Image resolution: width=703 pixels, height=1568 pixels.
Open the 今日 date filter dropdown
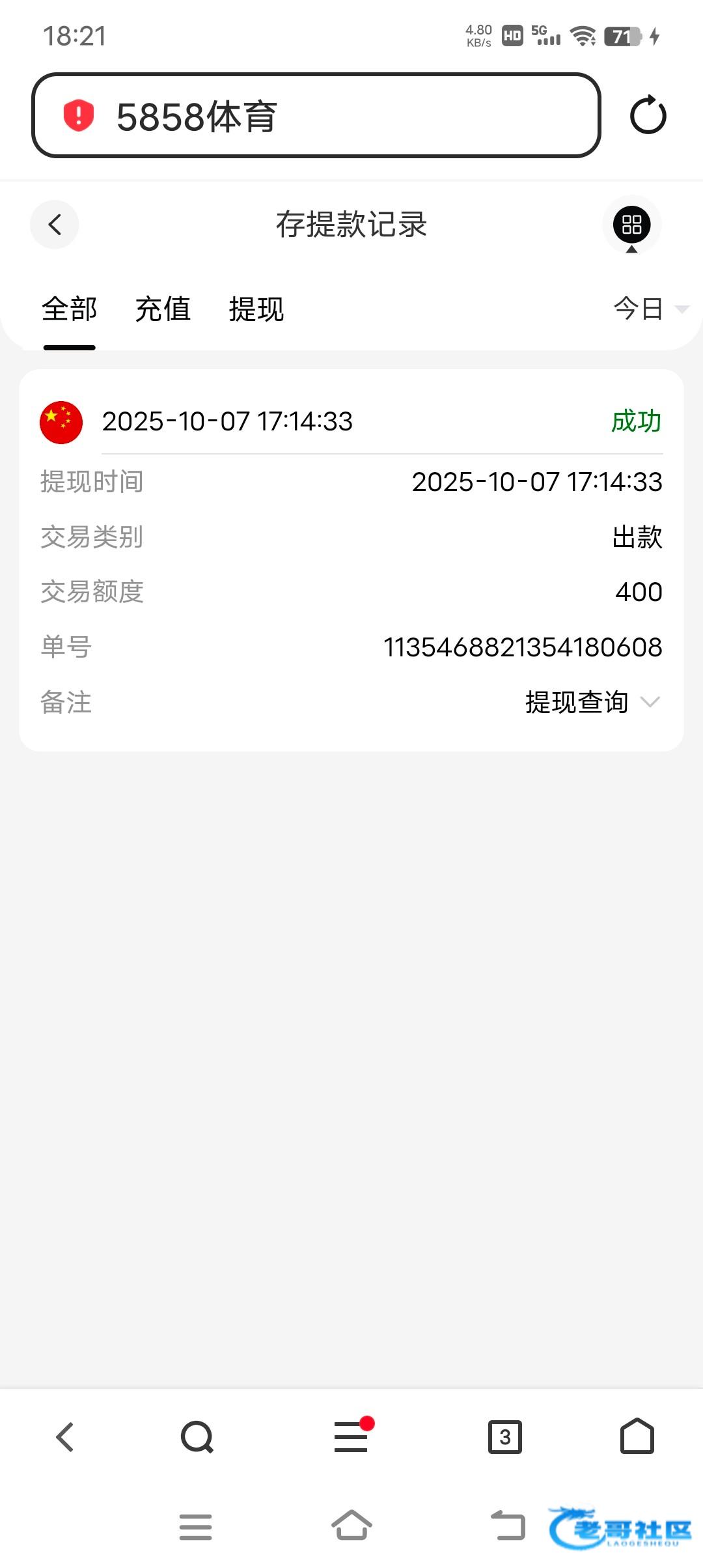tap(650, 309)
